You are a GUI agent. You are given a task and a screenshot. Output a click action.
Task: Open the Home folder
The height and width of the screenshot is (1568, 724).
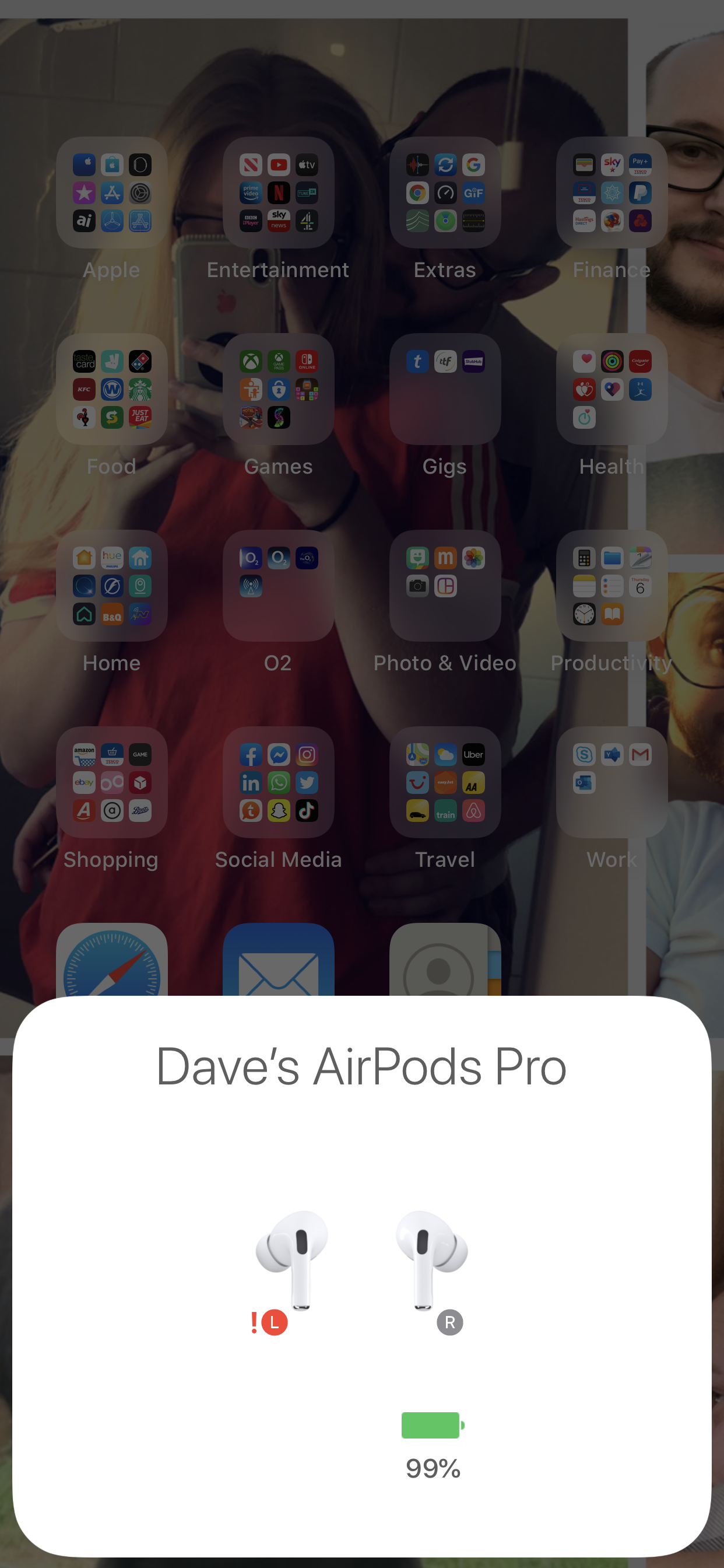[112, 586]
